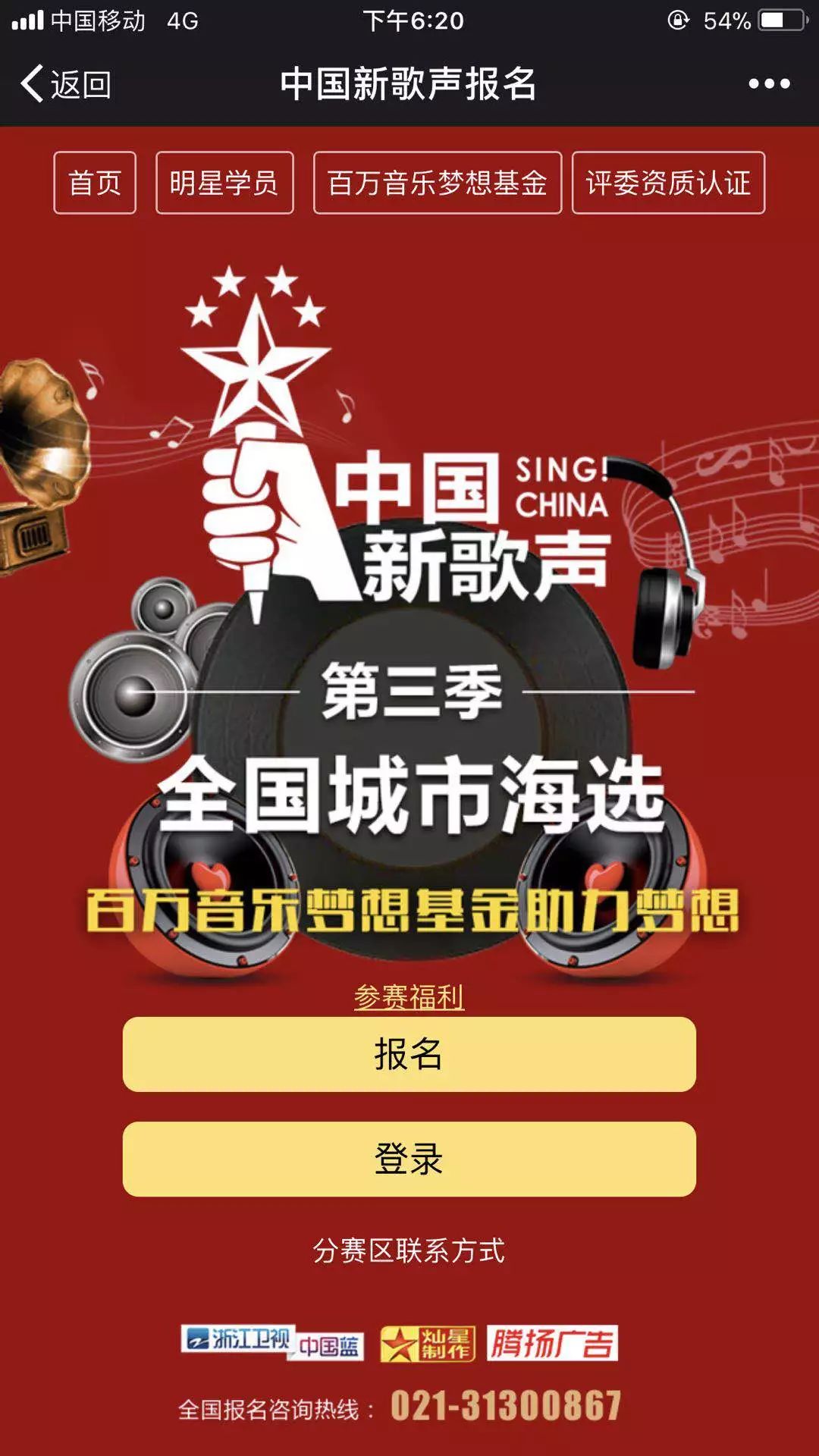The height and width of the screenshot is (1456, 819).
Task: Tap the 报名 button to sign up
Action: click(x=409, y=1054)
